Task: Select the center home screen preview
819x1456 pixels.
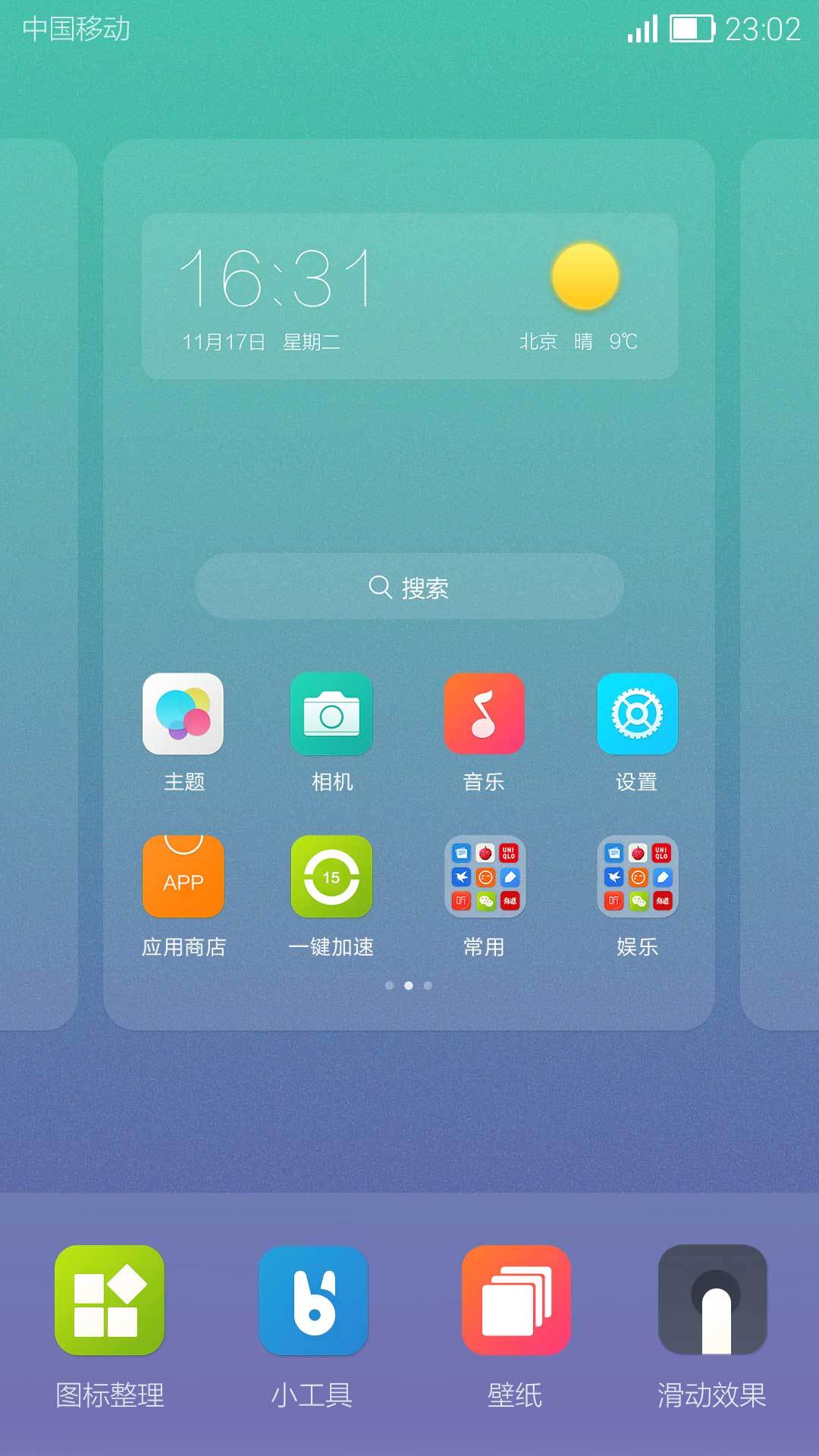Action: pyautogui.click(x=409, y=585)
